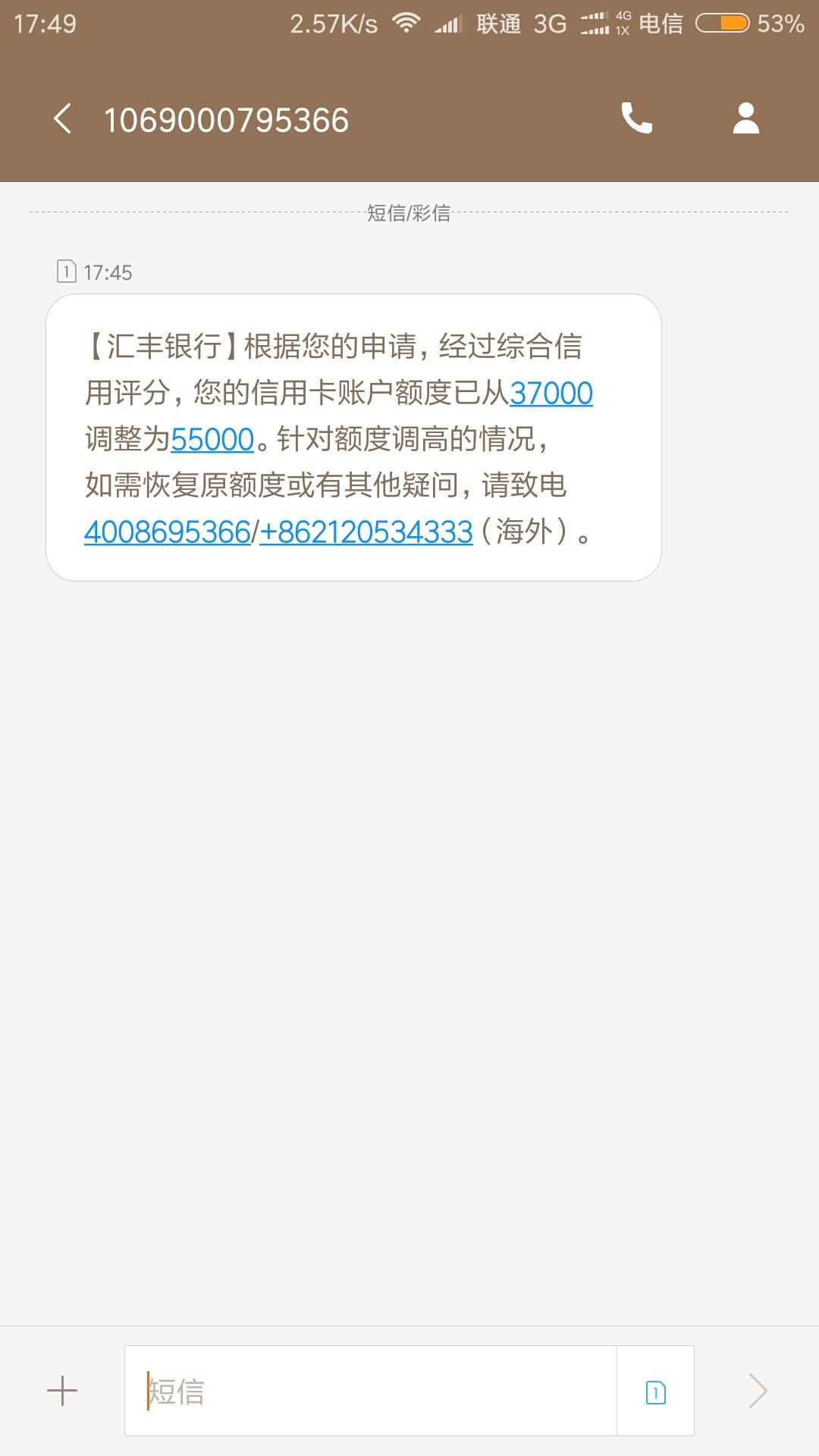Screen dimensions: 819x1456
Task: Open the sender's contact profile
Action: [x=746, y=118]
